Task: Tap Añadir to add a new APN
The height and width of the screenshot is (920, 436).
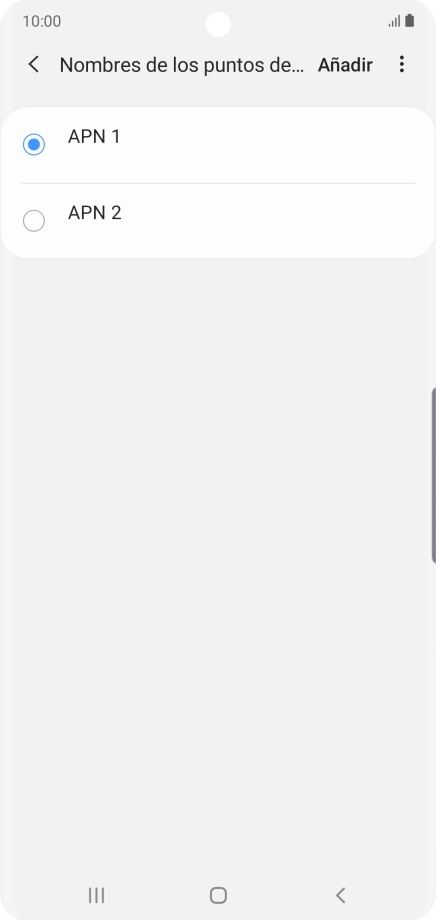Action: pyautogui.click(x=345, y=65)
